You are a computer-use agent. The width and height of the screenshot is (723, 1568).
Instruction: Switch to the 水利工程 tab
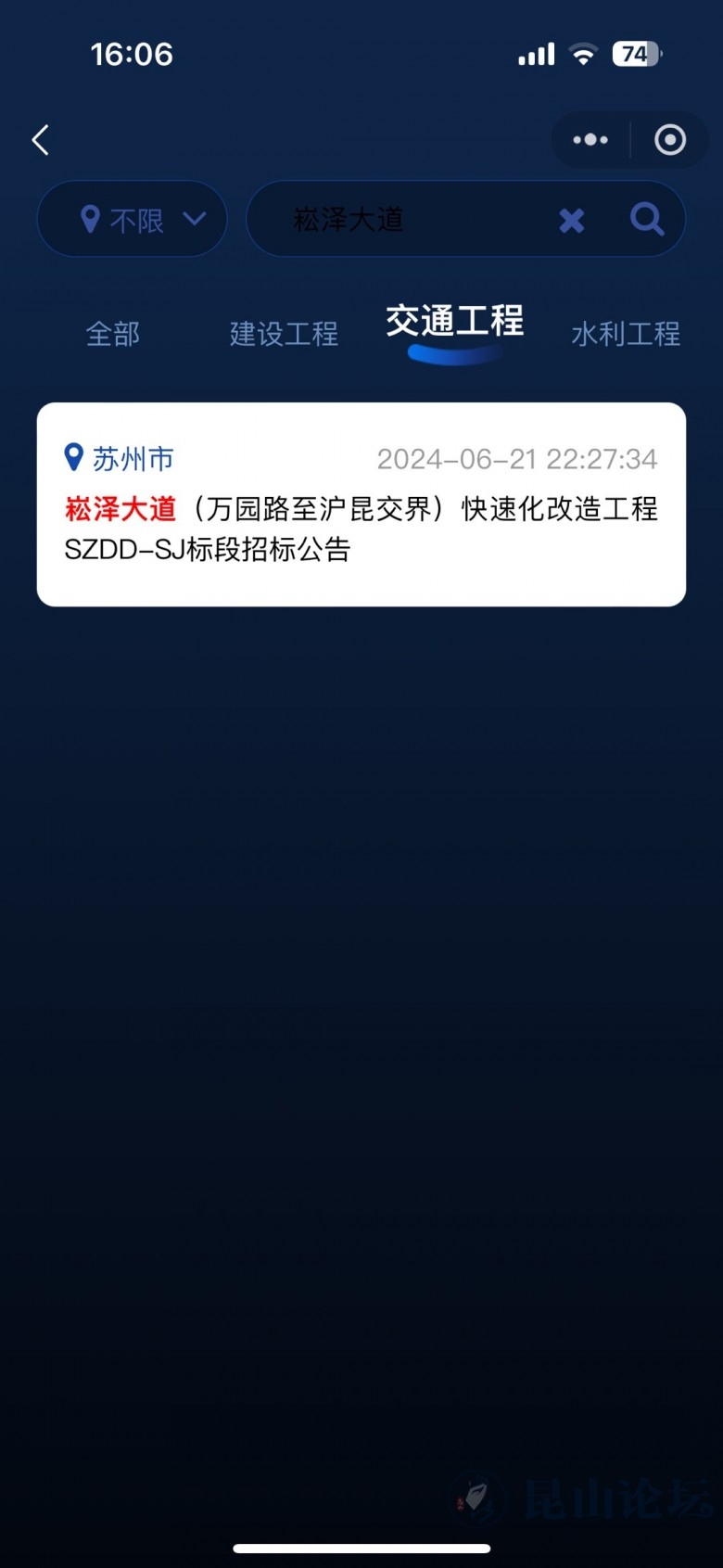(626, 334)
